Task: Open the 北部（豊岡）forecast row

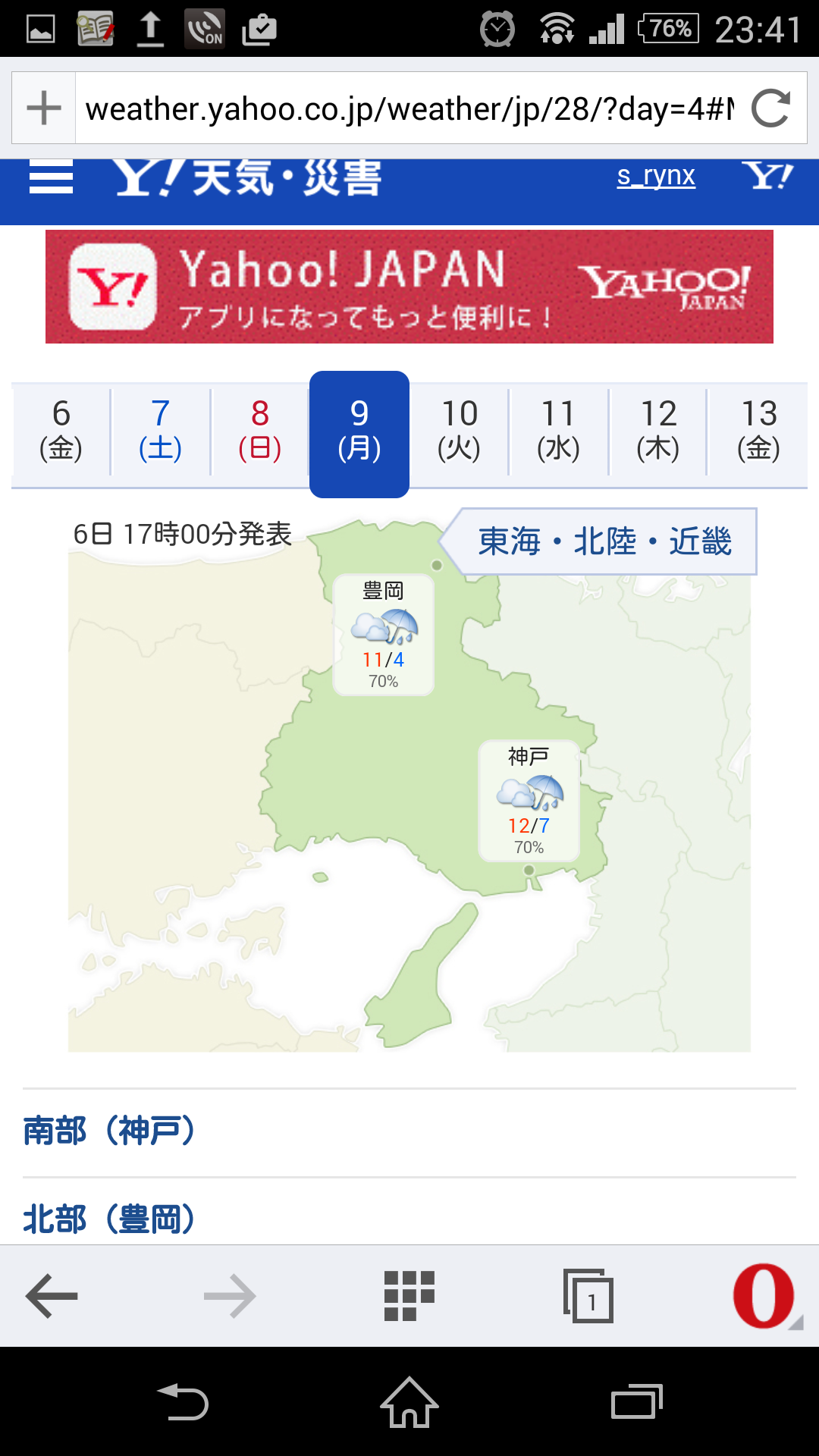Action: [110, 1219]
